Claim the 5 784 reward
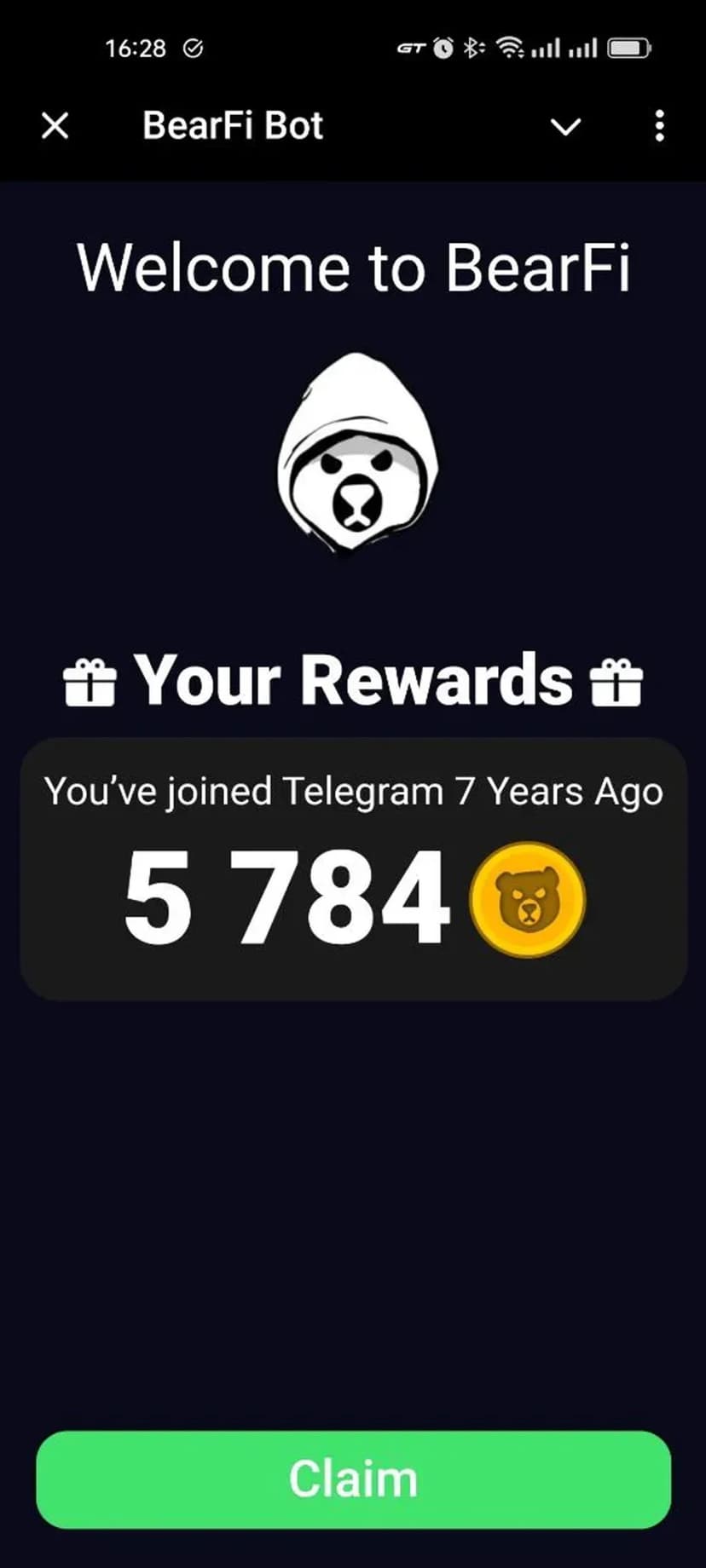Screen dimensions: 706x1568 click(353, 1479)
